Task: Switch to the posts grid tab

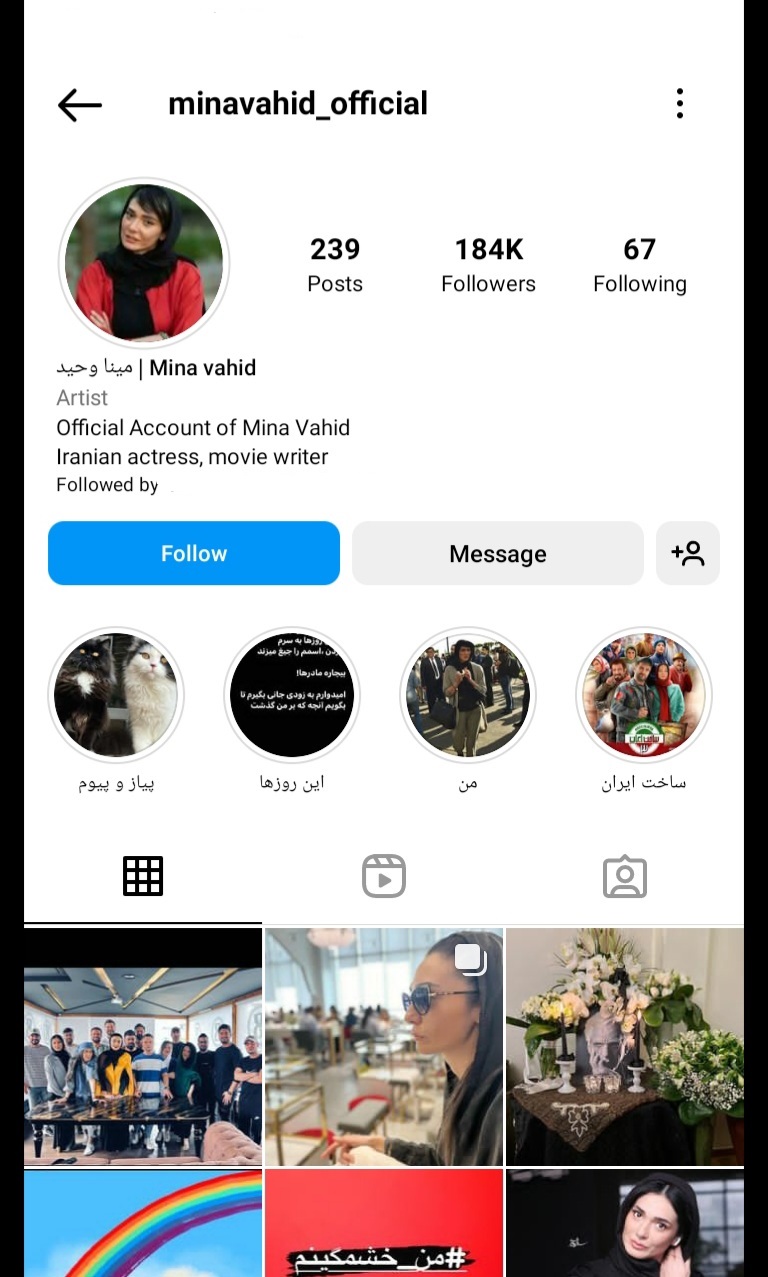Action: [143, 876]
